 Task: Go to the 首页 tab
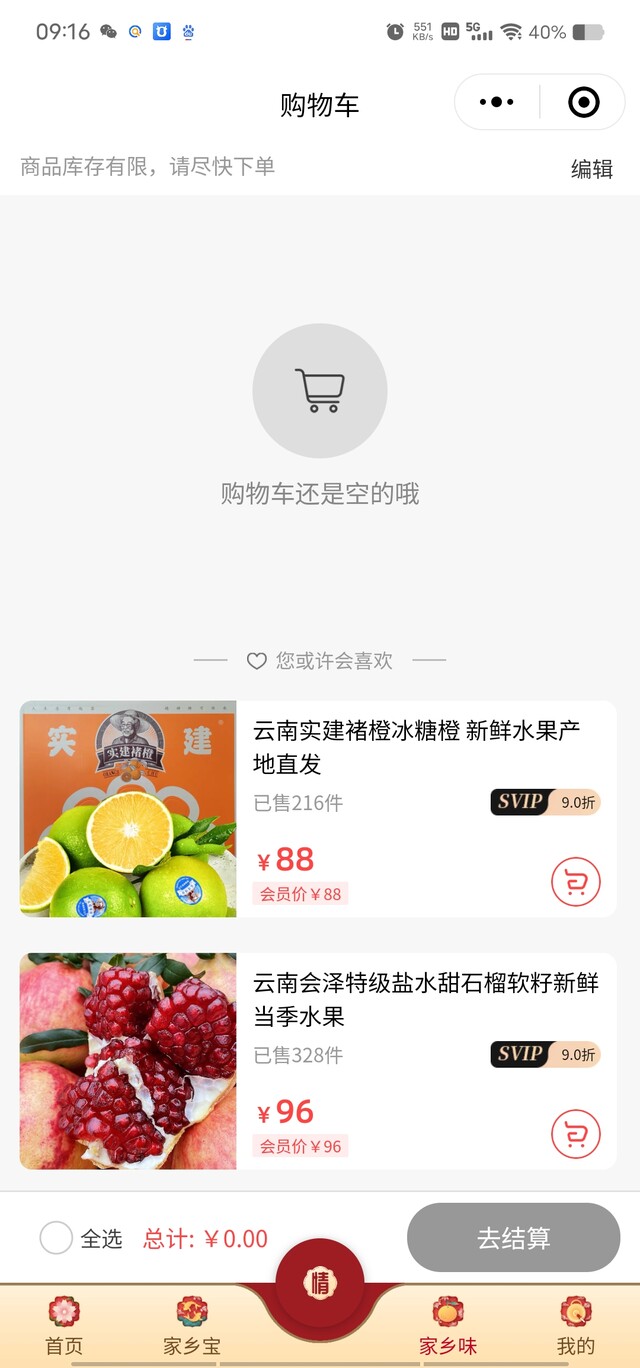(64, 1326)
